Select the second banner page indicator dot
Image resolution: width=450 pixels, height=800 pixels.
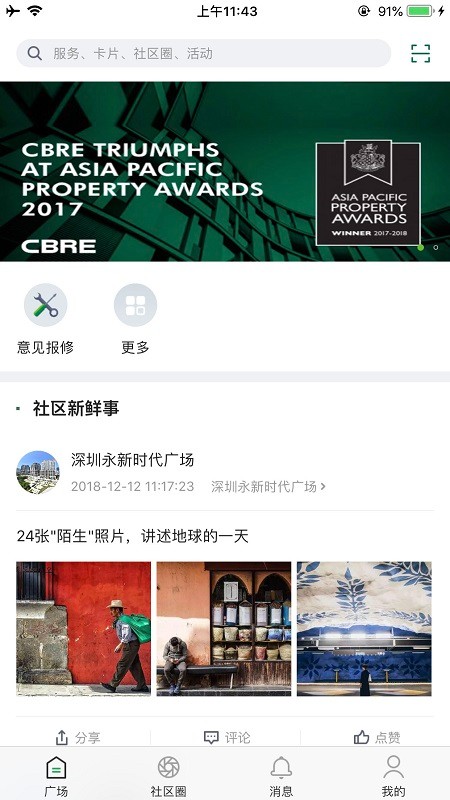[436, 247]
